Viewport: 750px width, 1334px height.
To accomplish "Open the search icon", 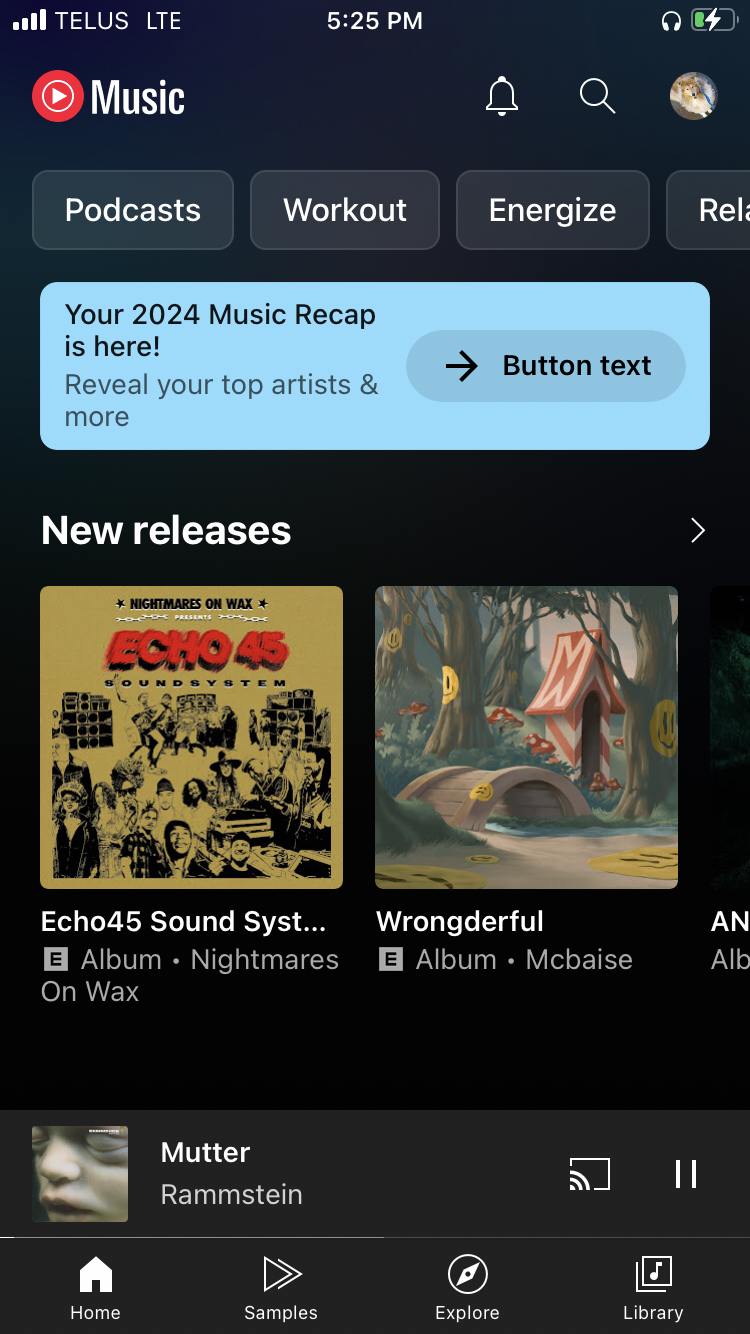I will click(x=597, y=97).
